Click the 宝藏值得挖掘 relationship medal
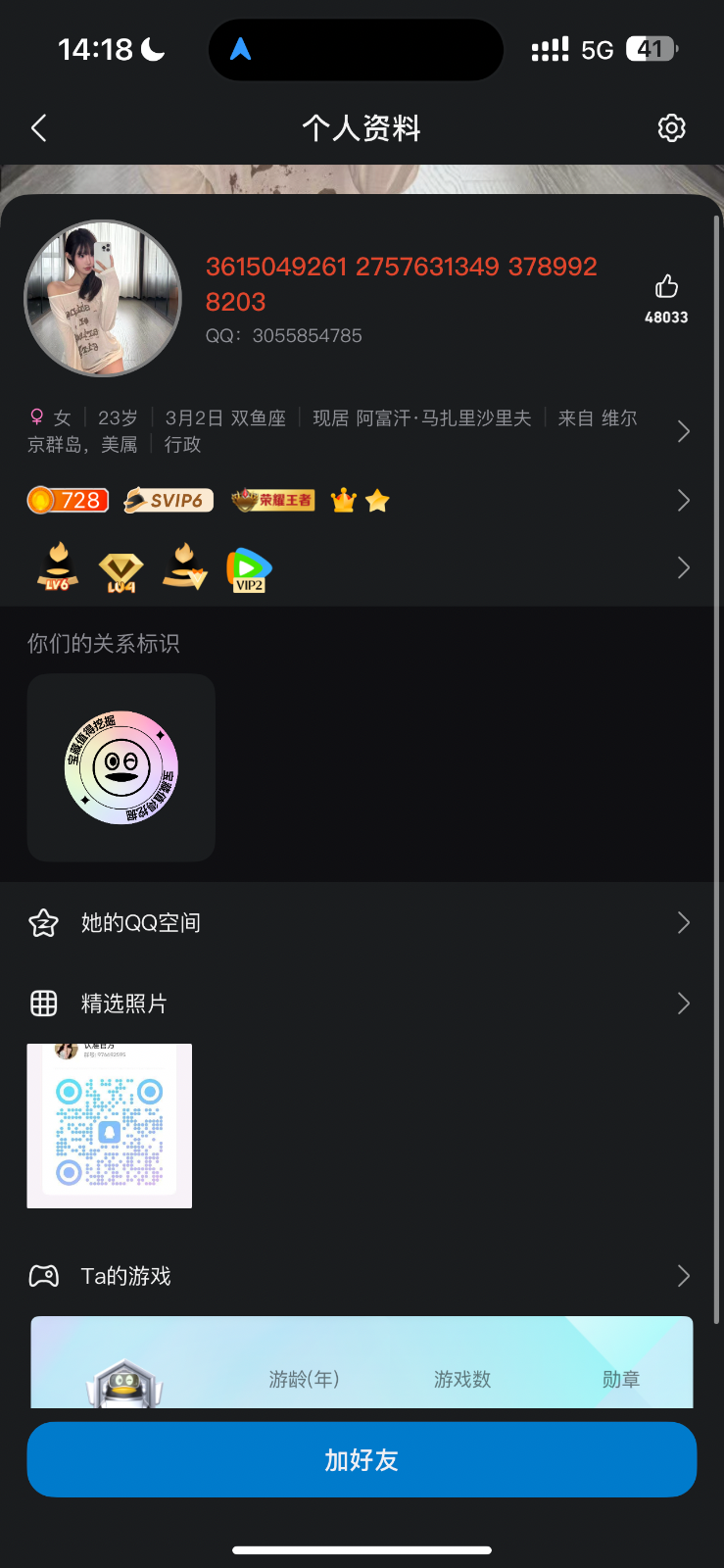Screen dimensions: 724x1568 [121, 767]
